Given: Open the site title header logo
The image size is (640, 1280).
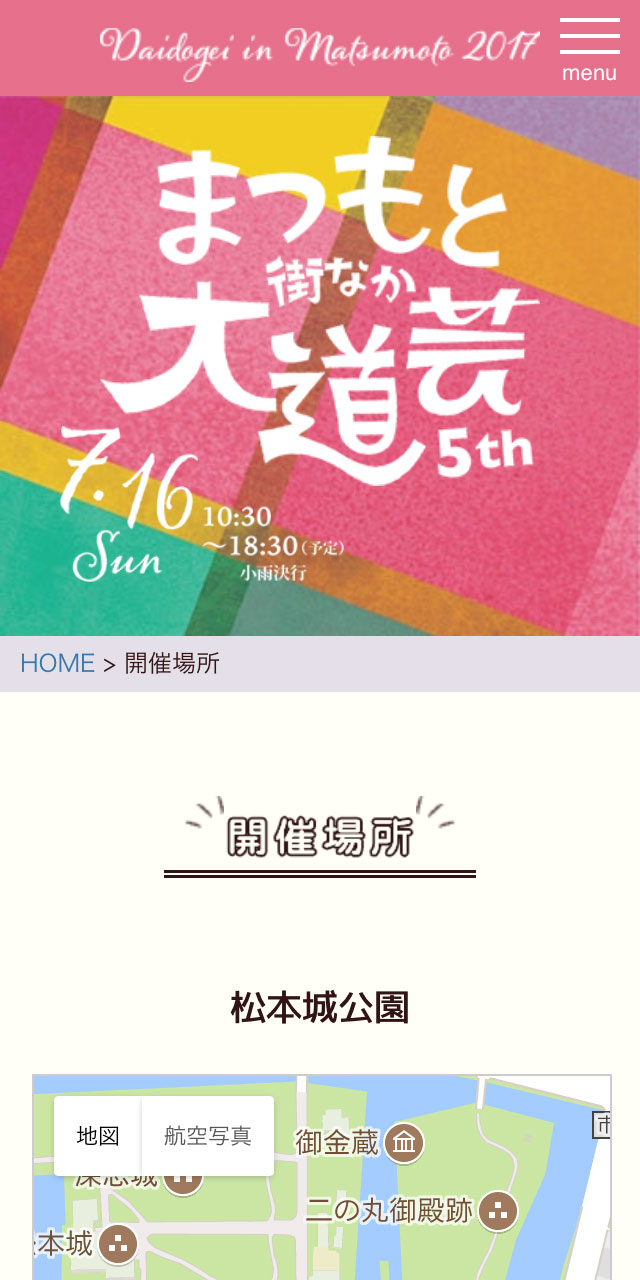Looking at the screenshot, I should (x=318, y=48).
